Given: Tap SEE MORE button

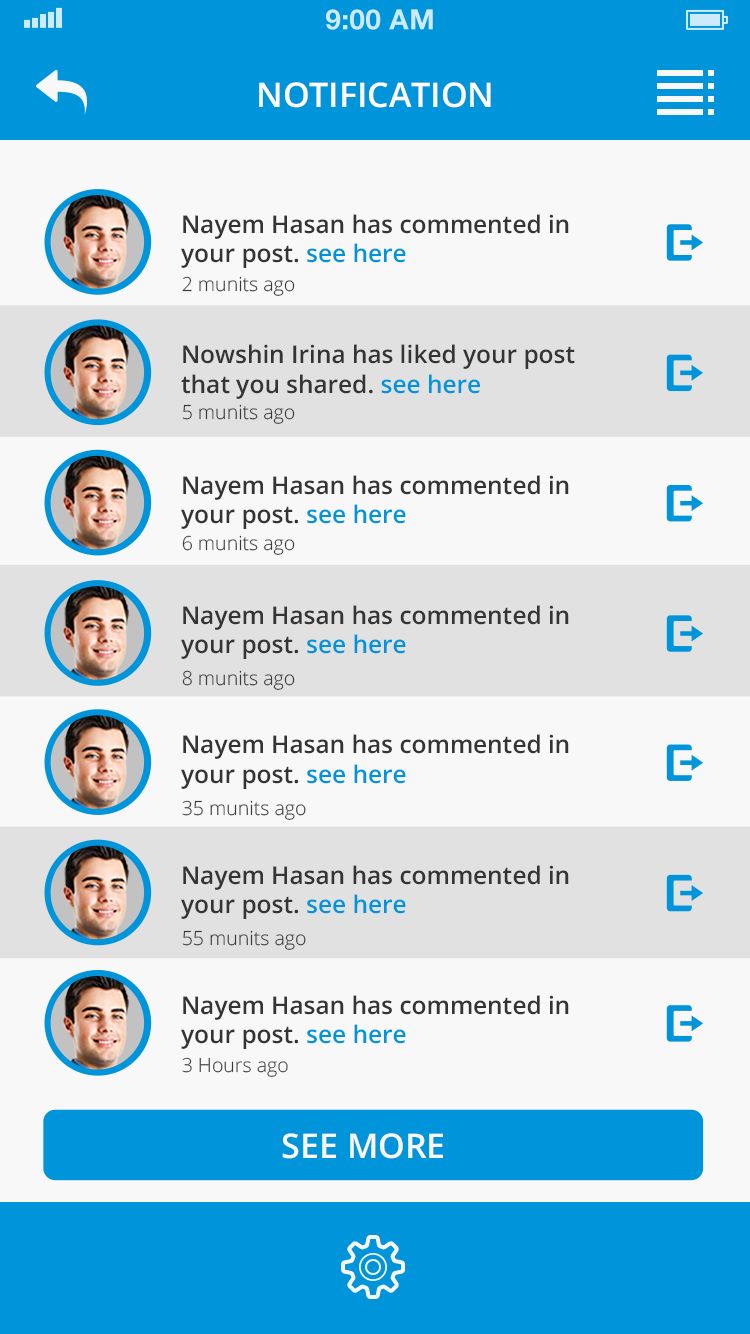Looking at the screenshot, I should pos(373,1145).
